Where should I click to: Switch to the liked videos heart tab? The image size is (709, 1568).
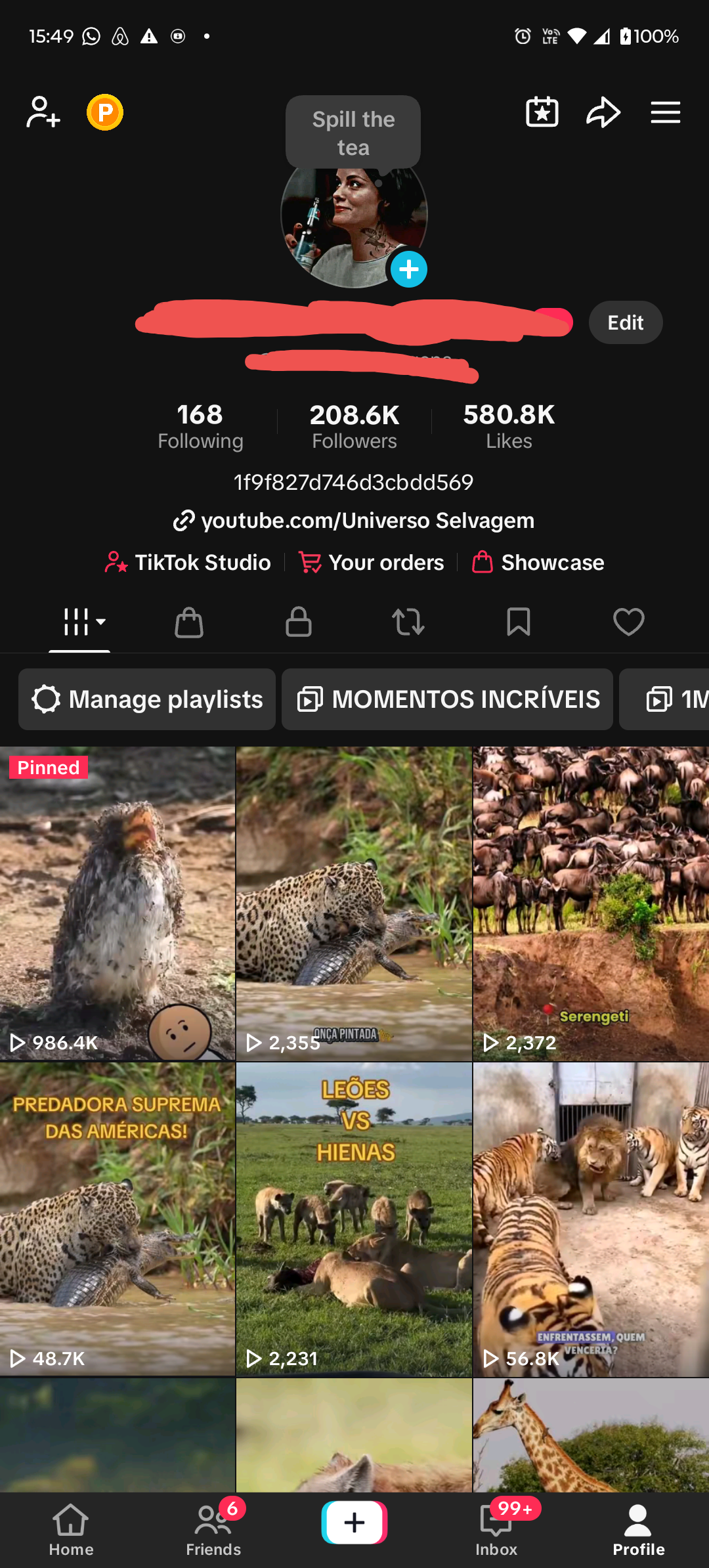click(x=628, y=622)
